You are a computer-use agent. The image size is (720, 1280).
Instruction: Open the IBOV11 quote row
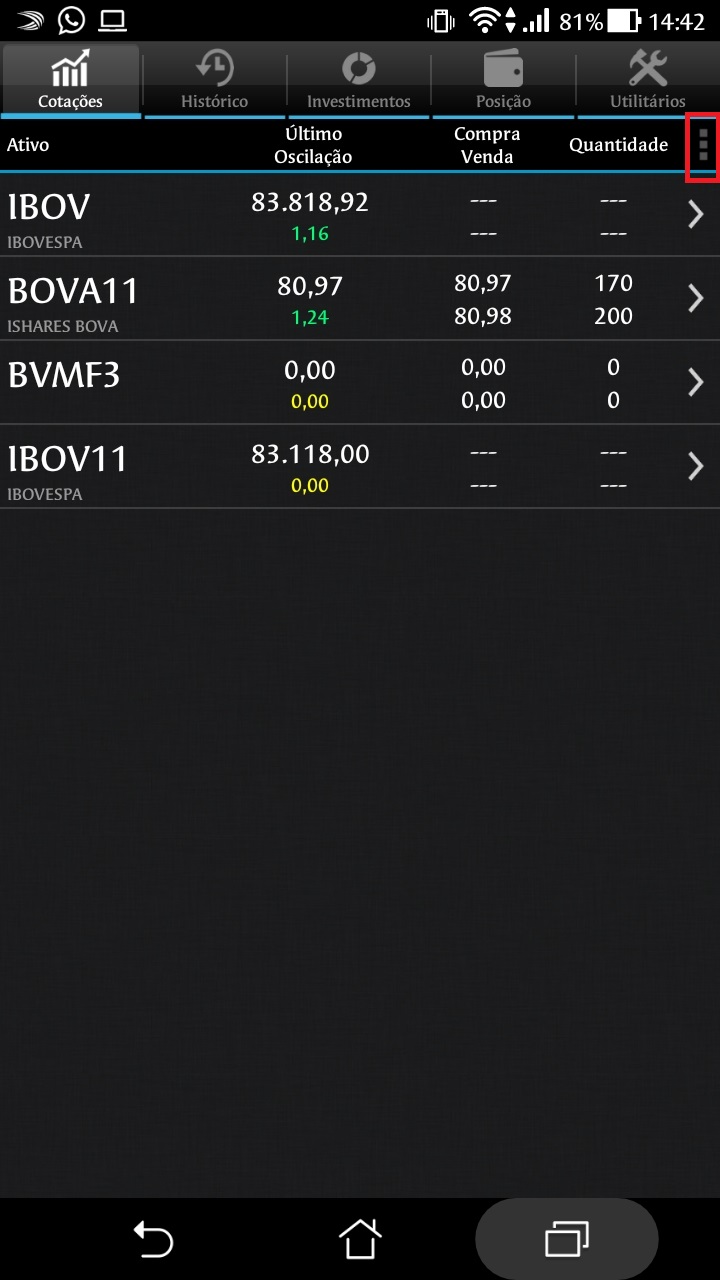pyautogui.click(x=360, y=467)
